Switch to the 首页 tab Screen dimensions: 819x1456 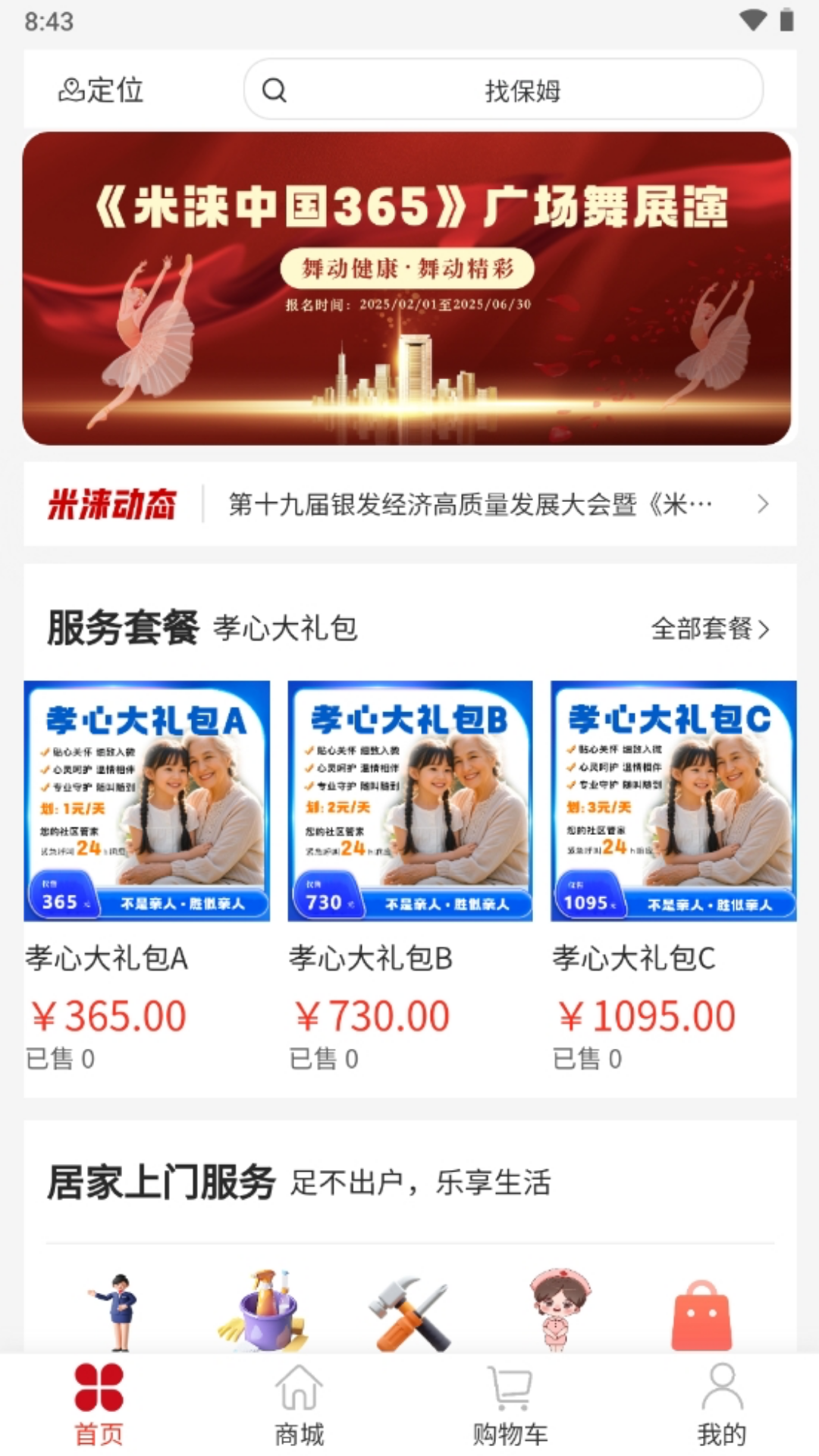click(x=99, y=1404)
